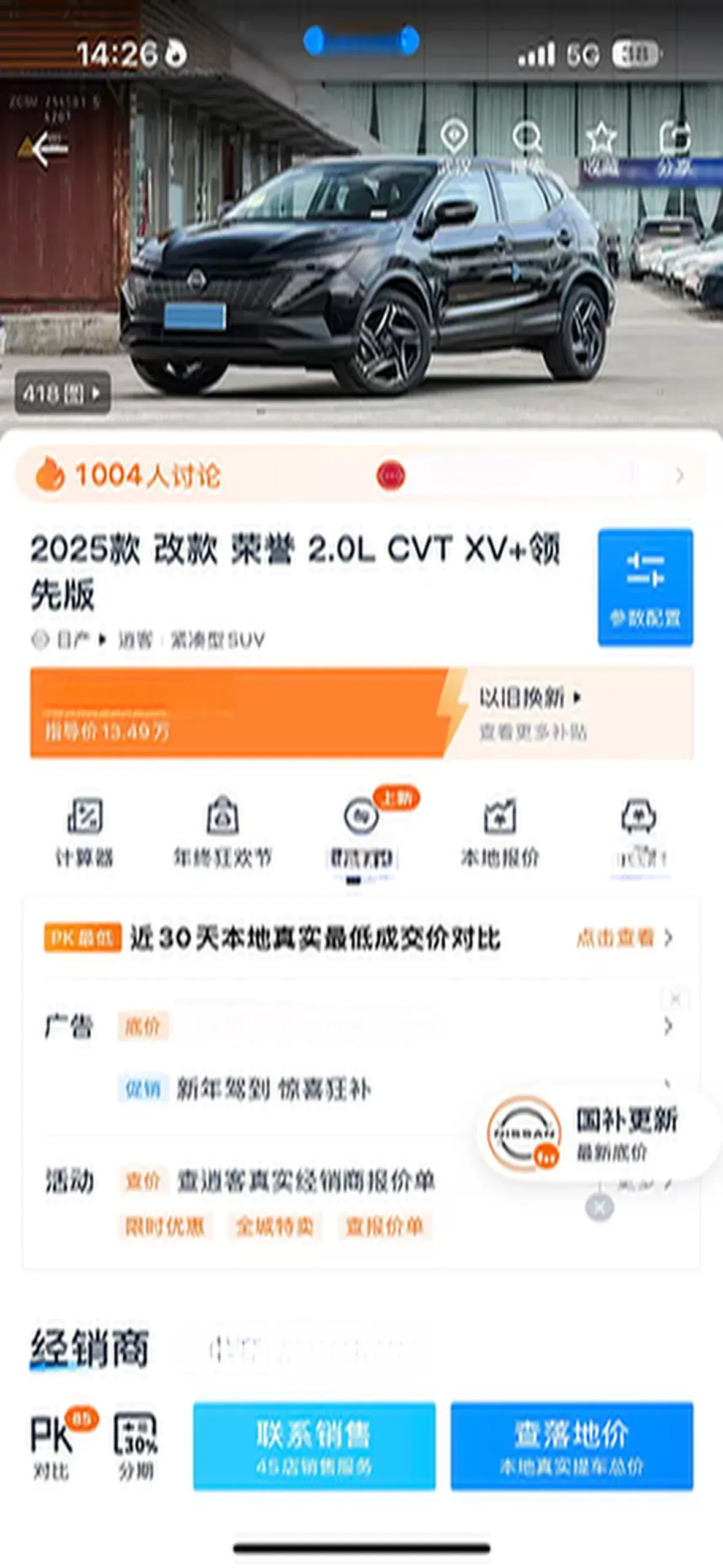Open the city location selector

click(x=454, y=145)
